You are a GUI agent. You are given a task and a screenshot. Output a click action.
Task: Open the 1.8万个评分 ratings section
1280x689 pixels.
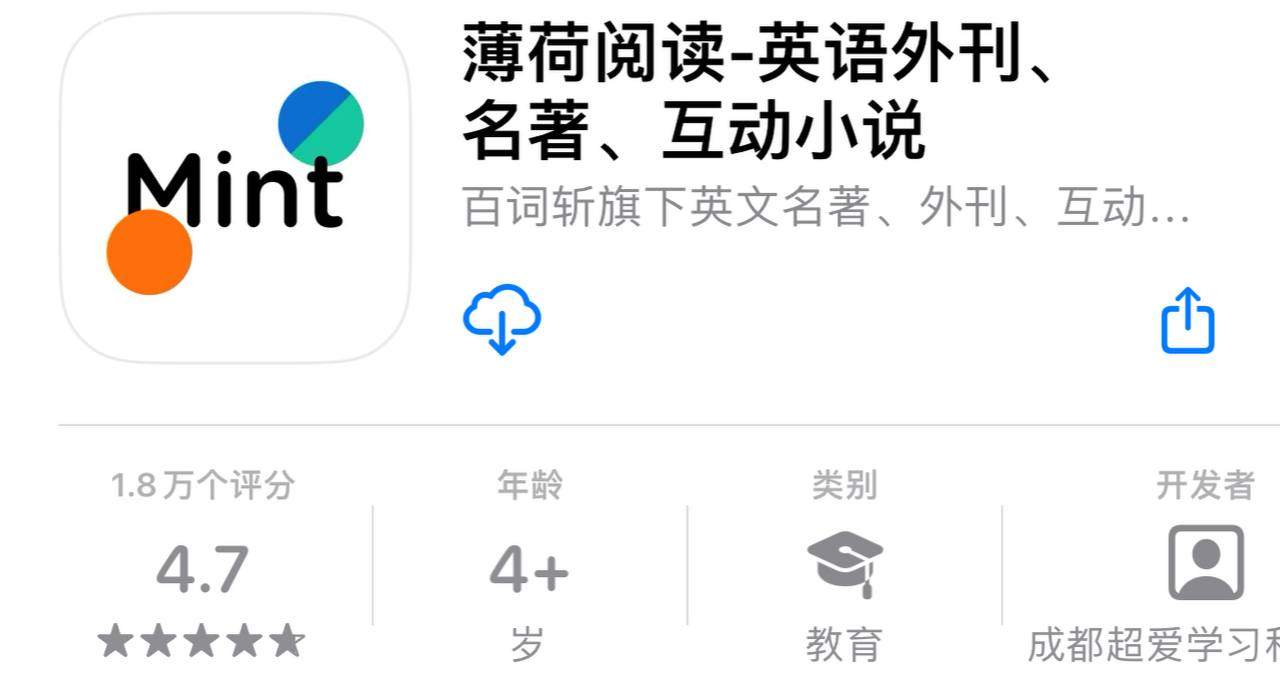(203, 570)
